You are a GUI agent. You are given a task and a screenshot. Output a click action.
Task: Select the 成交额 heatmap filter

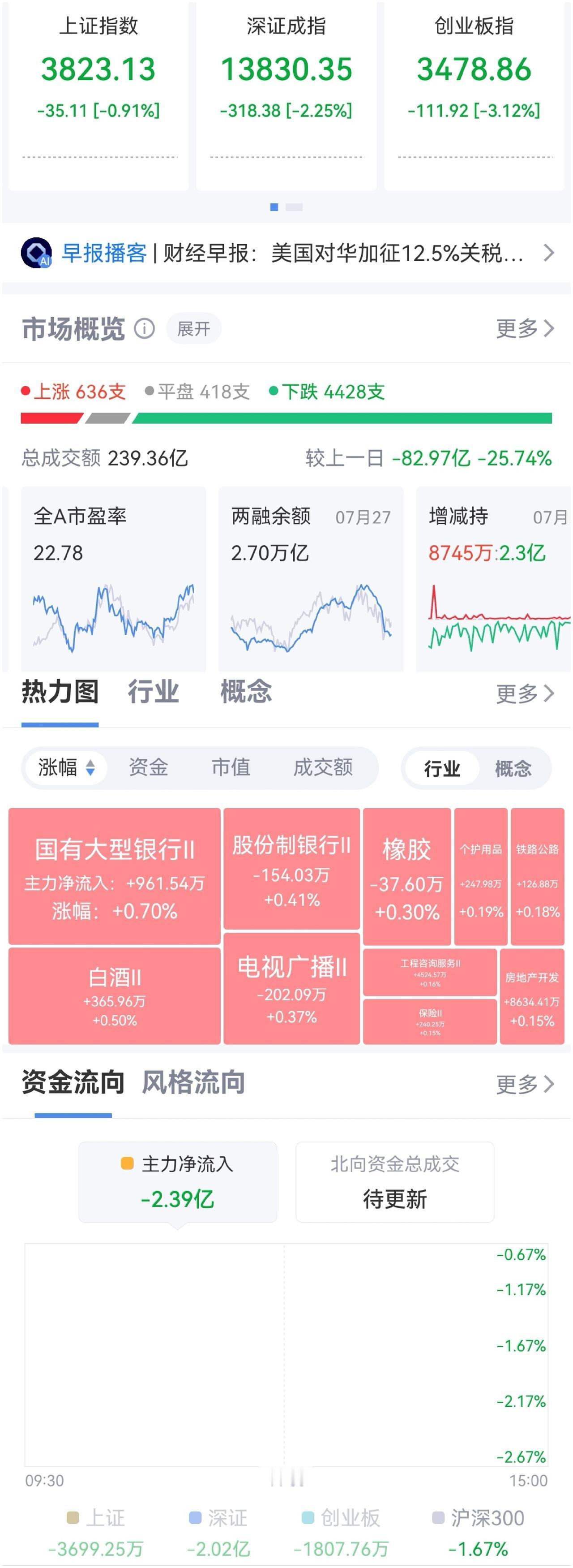[x=323, y=767]
